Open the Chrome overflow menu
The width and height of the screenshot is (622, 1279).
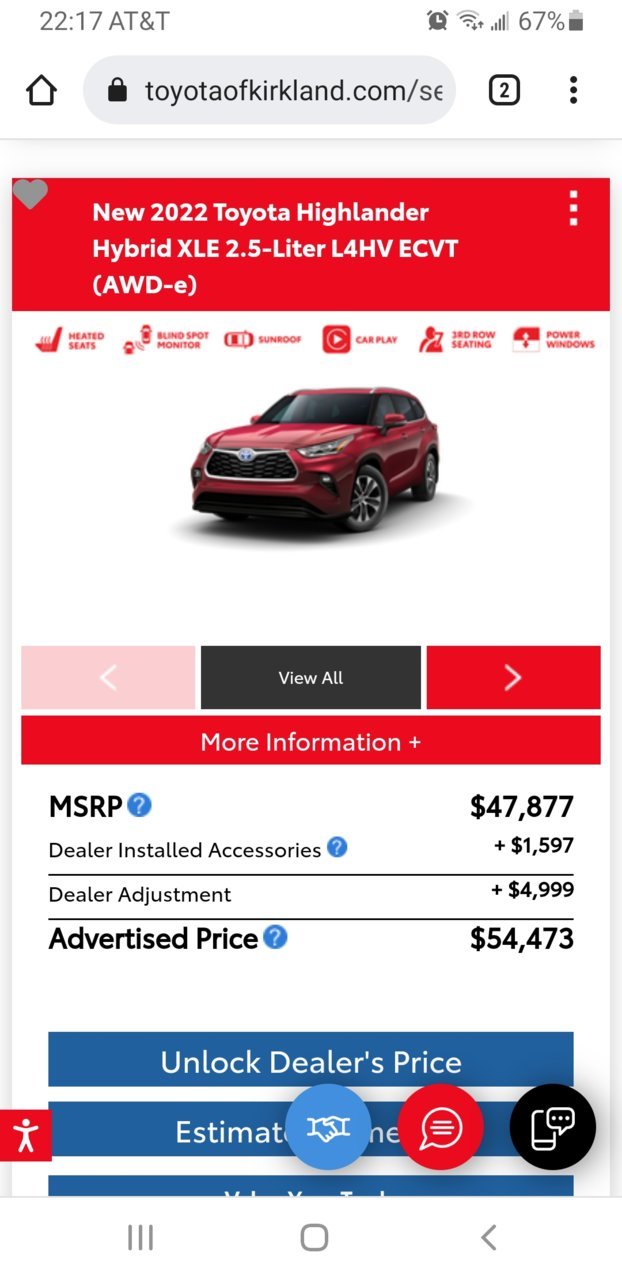573,91
